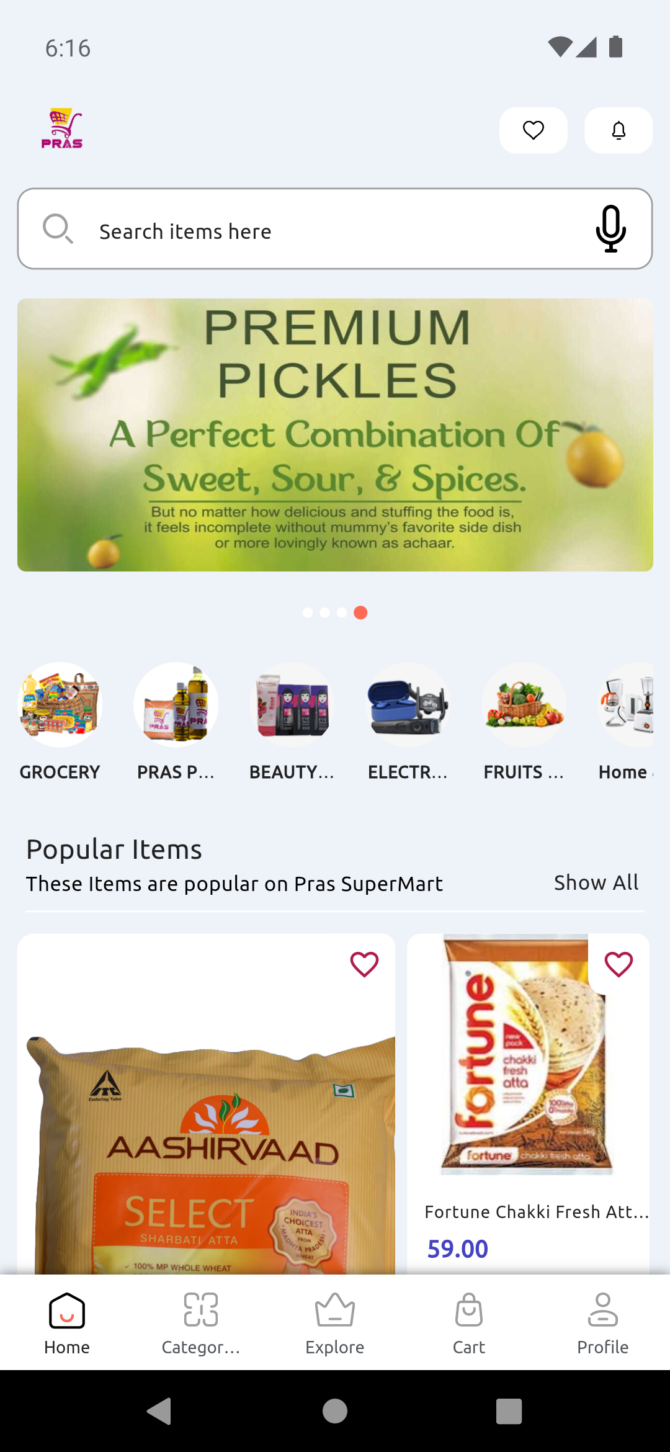Start voice search with the microphone
Screen dimensions: 670x1452
point(610,229)
